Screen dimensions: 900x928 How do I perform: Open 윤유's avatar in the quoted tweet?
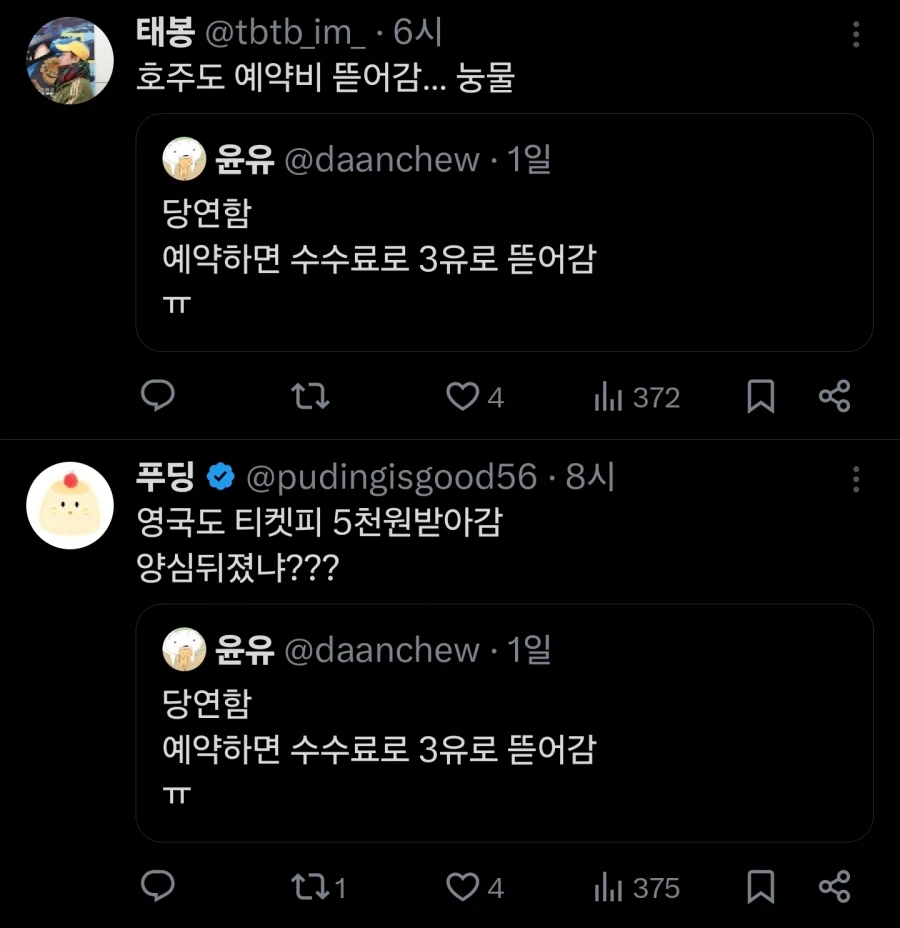tap(184, 158)
